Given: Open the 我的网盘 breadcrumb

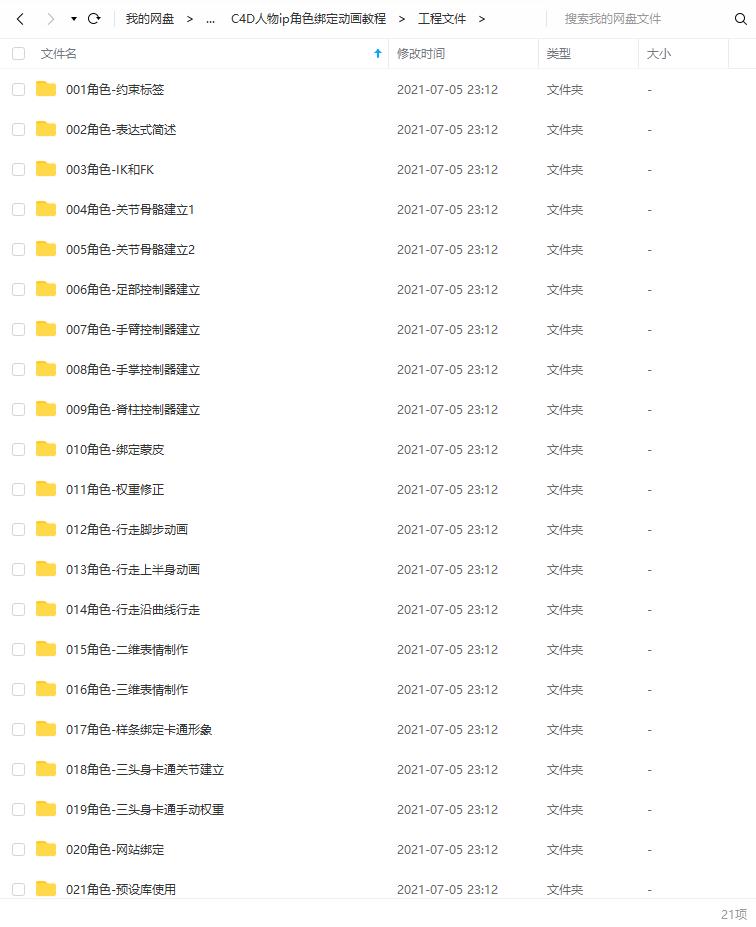Looking at the screenshot, I should pyautogui.click(x=149, y=19).
